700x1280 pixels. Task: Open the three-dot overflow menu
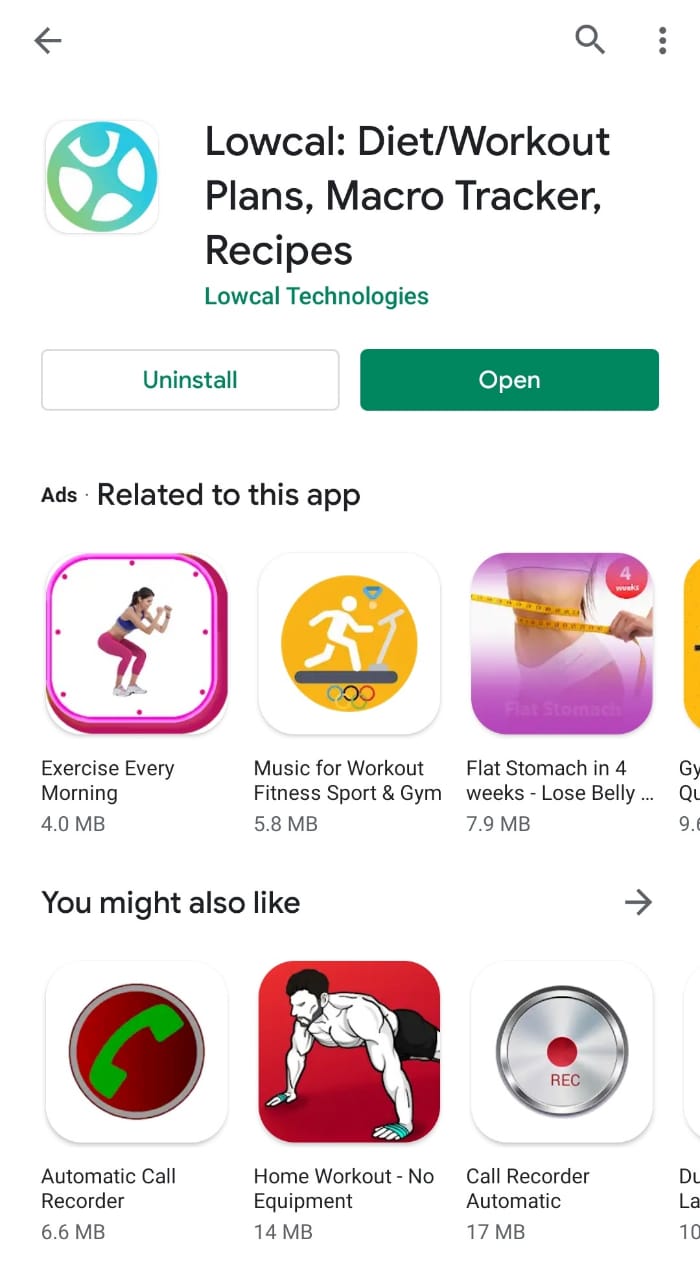[x=662, y=40]
